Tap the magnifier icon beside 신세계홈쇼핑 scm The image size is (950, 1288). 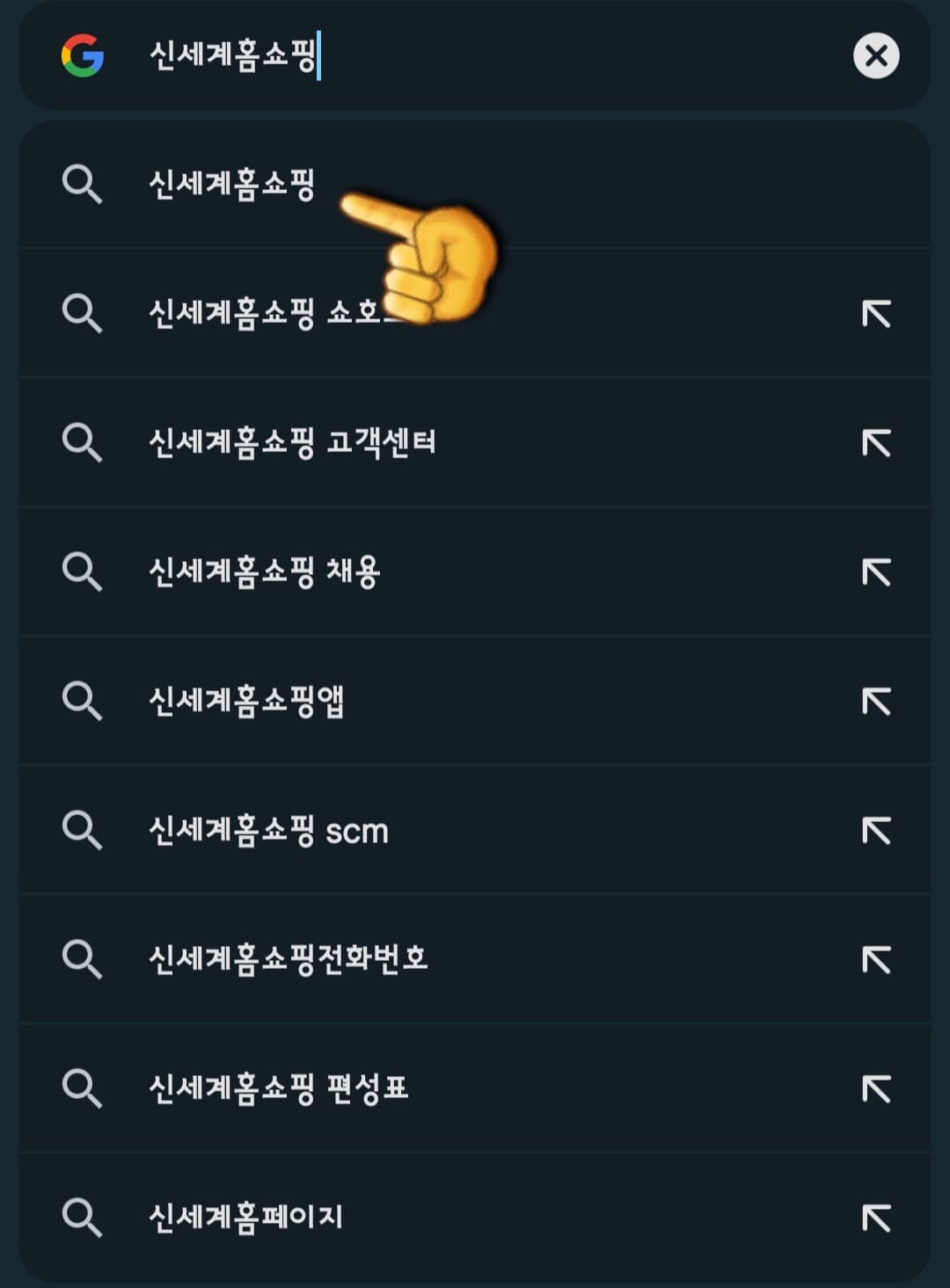pyautogui.click(x=84, y=830)
